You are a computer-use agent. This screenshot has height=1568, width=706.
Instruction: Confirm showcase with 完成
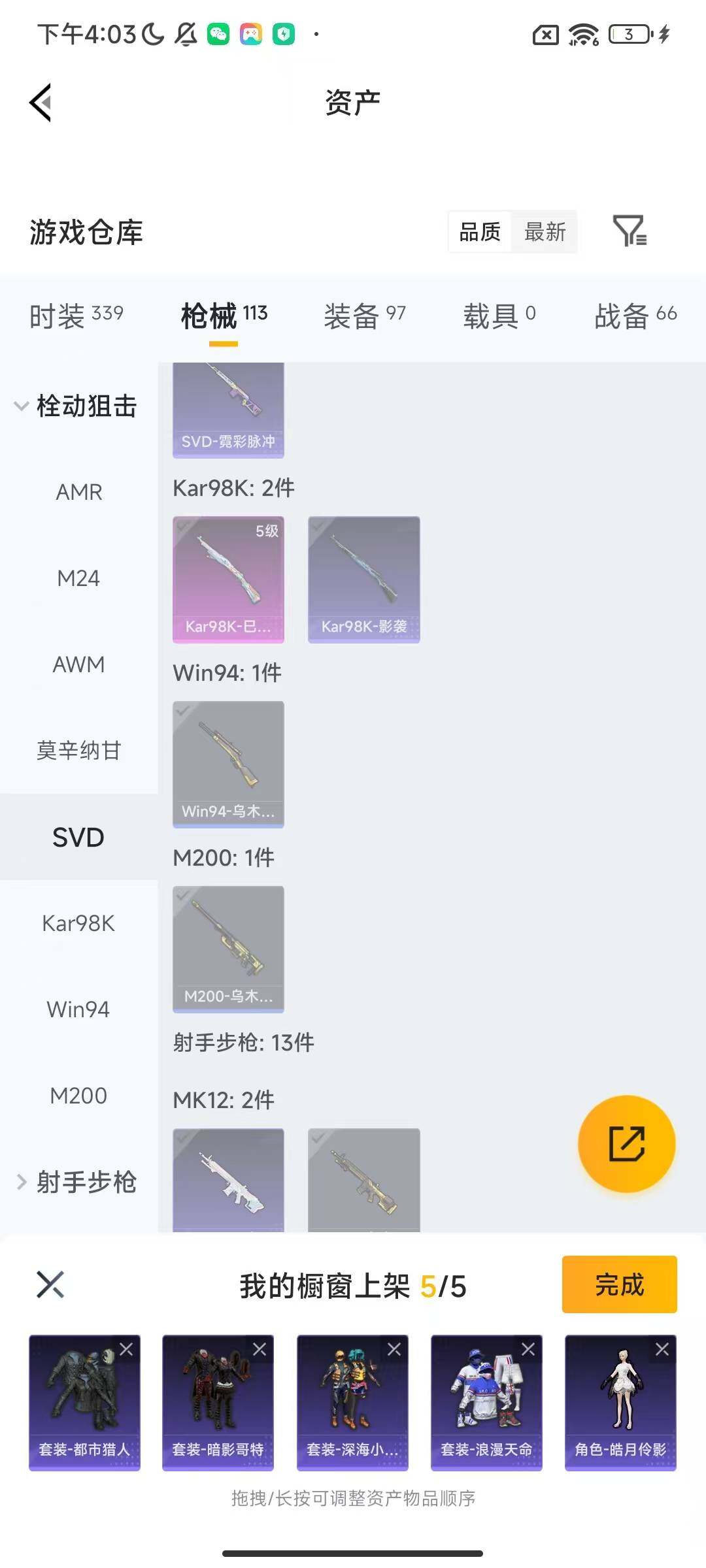click(619, 1284)
